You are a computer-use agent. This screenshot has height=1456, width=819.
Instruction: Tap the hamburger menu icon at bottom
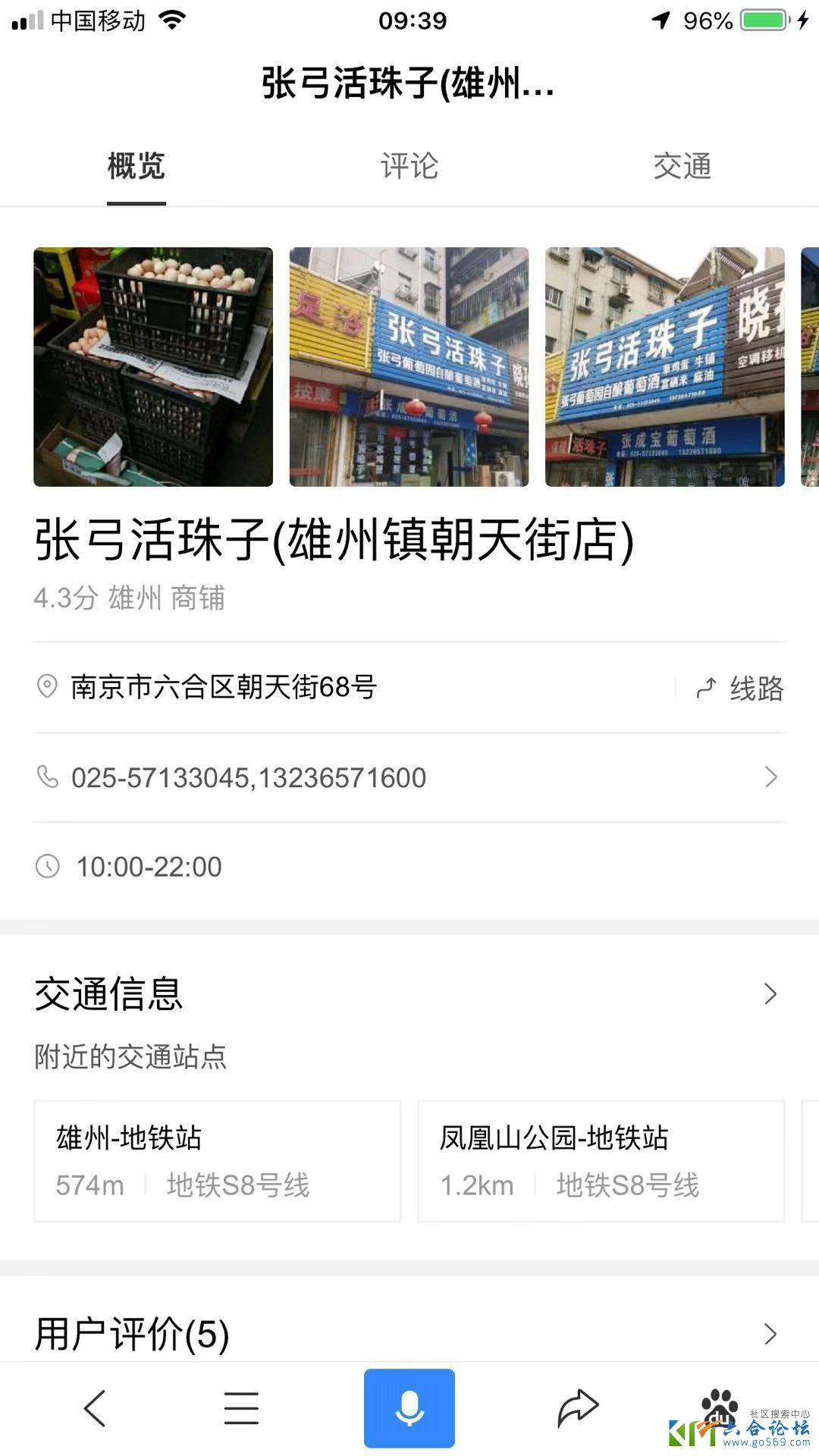point(241,1407)
